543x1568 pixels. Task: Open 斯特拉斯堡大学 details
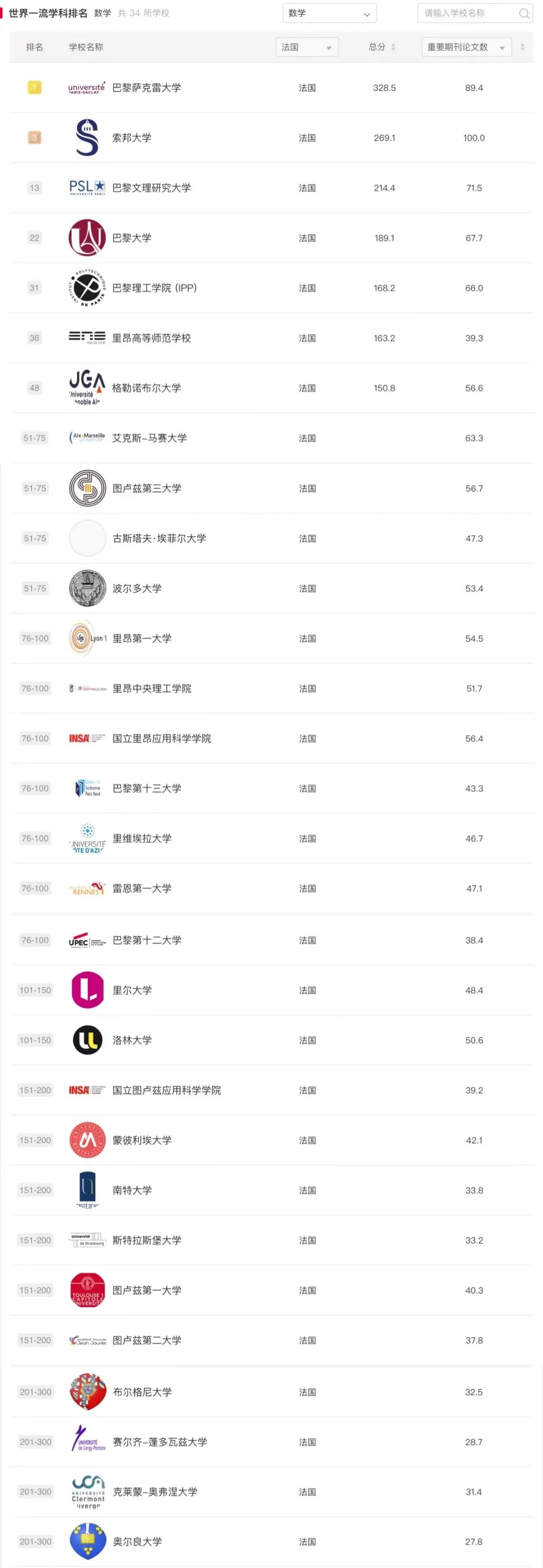[147, 1240]
